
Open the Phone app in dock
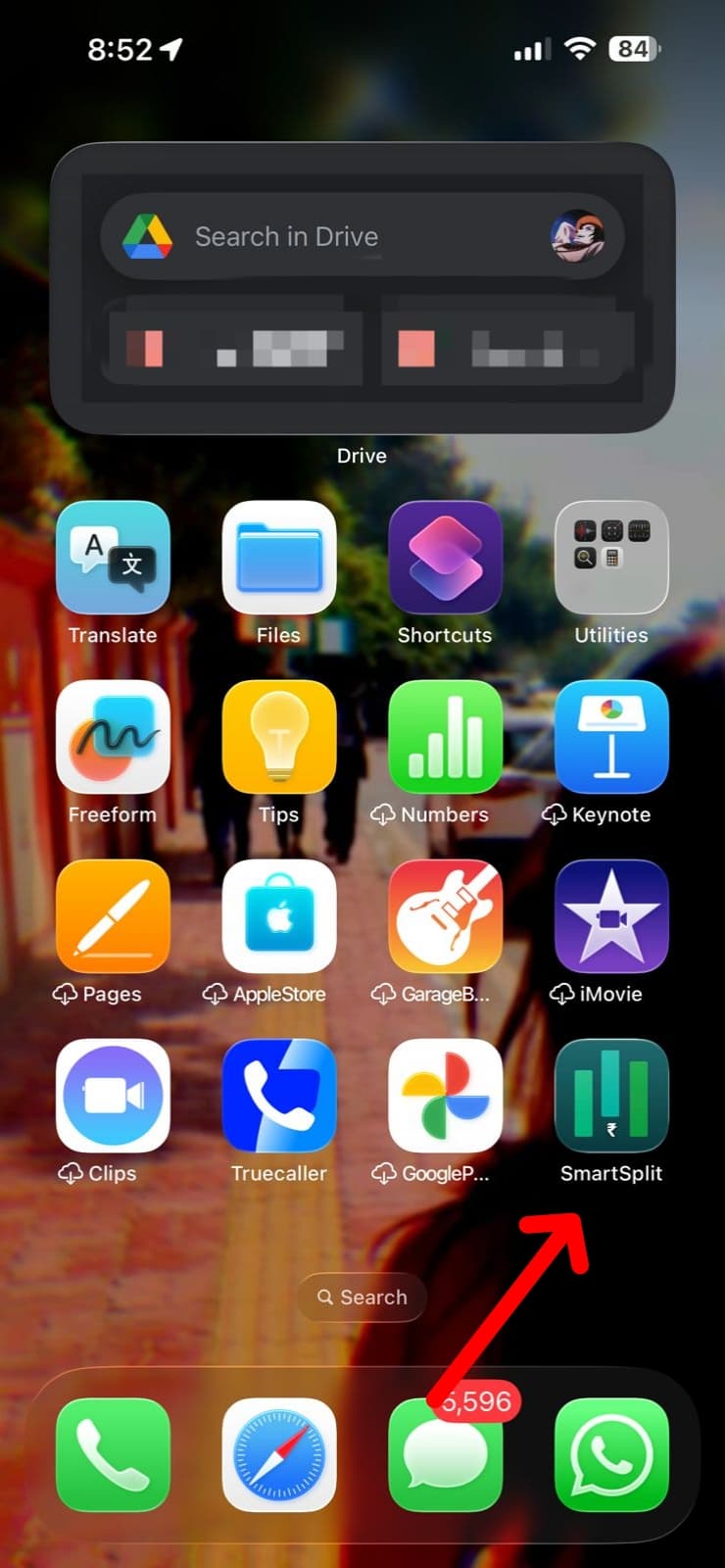[113, 1454]
